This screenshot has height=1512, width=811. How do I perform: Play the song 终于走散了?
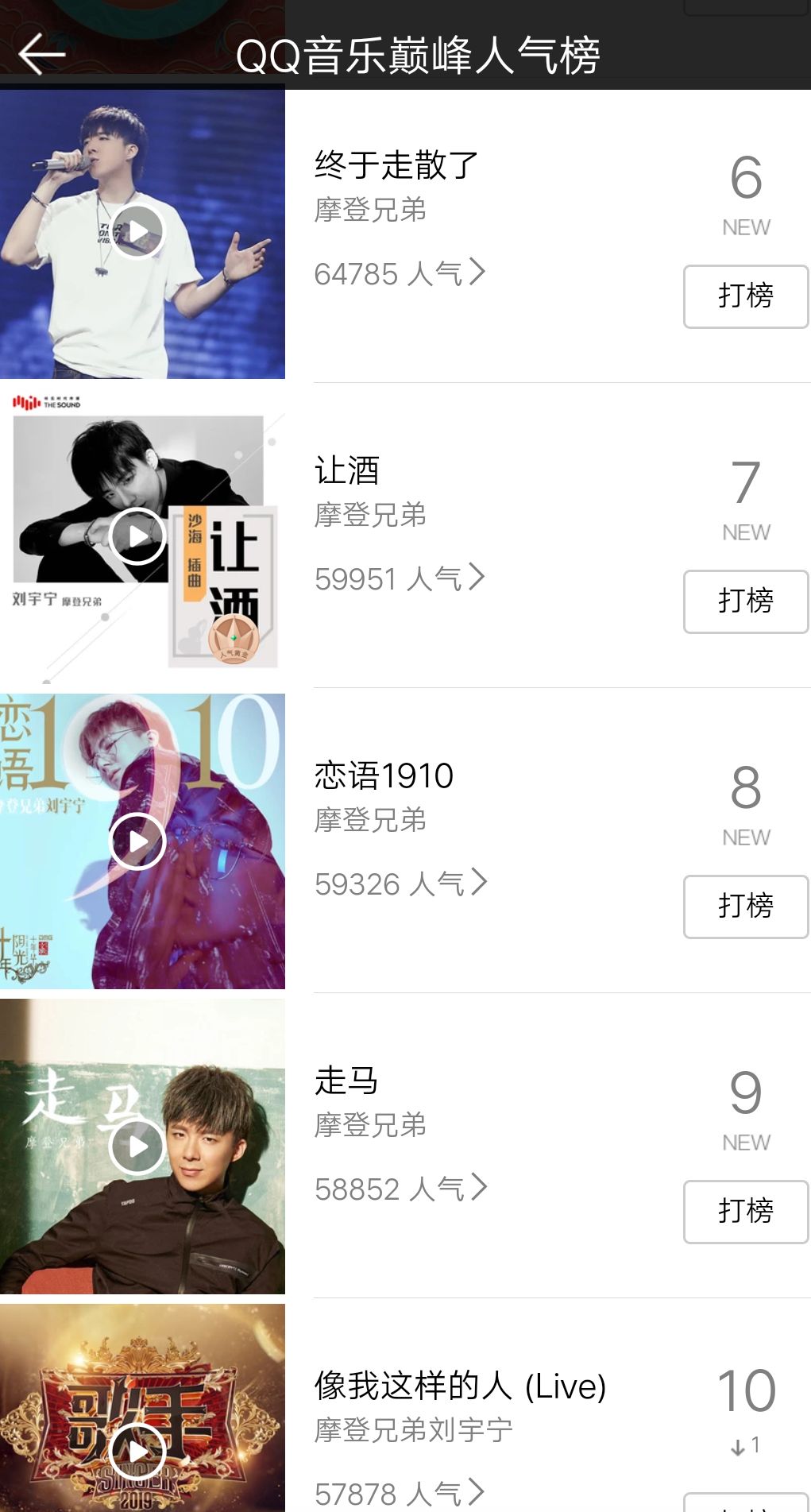pyautogui.click(x=137, y=232)
